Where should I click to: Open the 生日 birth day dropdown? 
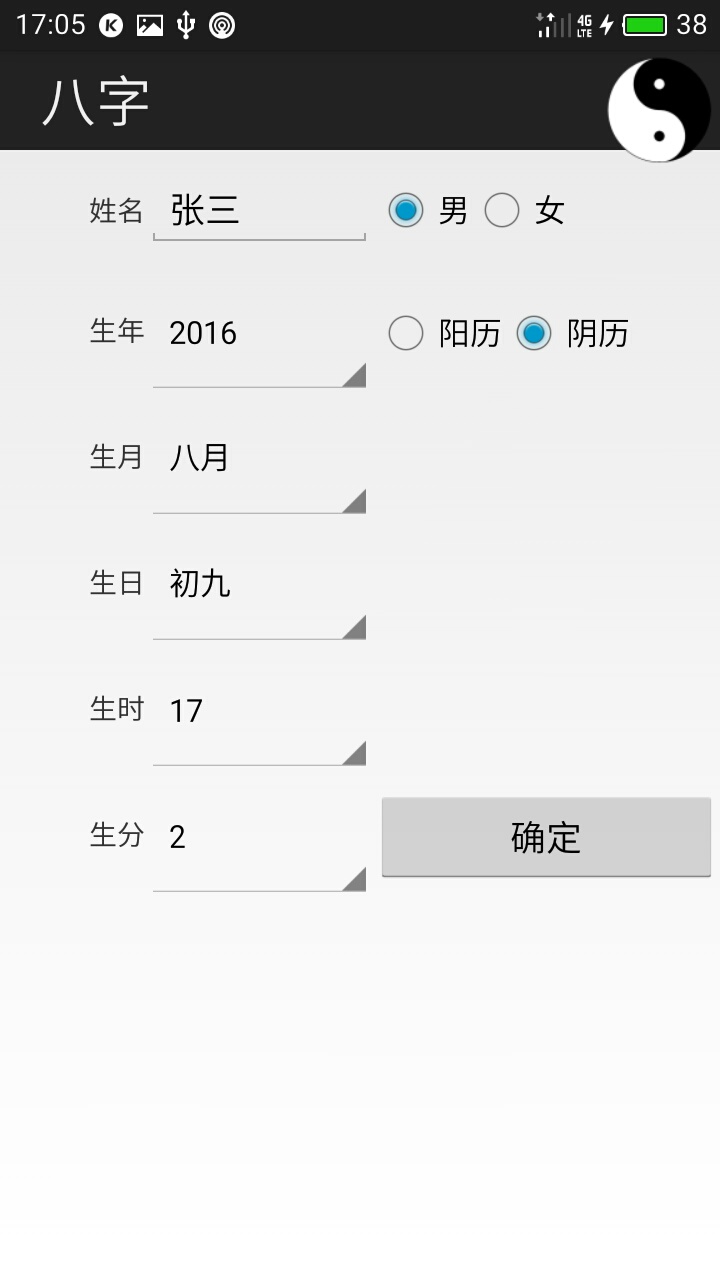(x=258, y=598)
